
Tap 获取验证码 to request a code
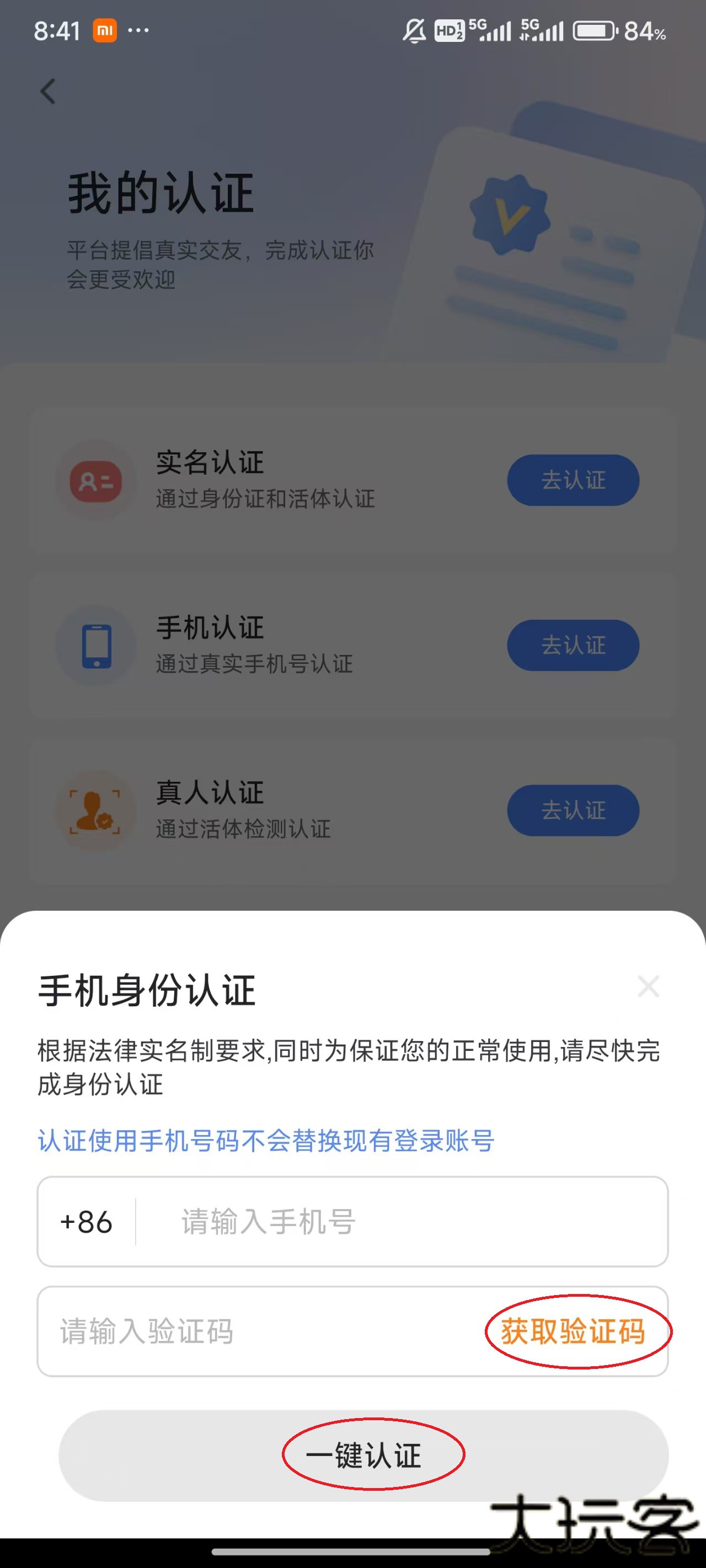tap(573, 1331)
